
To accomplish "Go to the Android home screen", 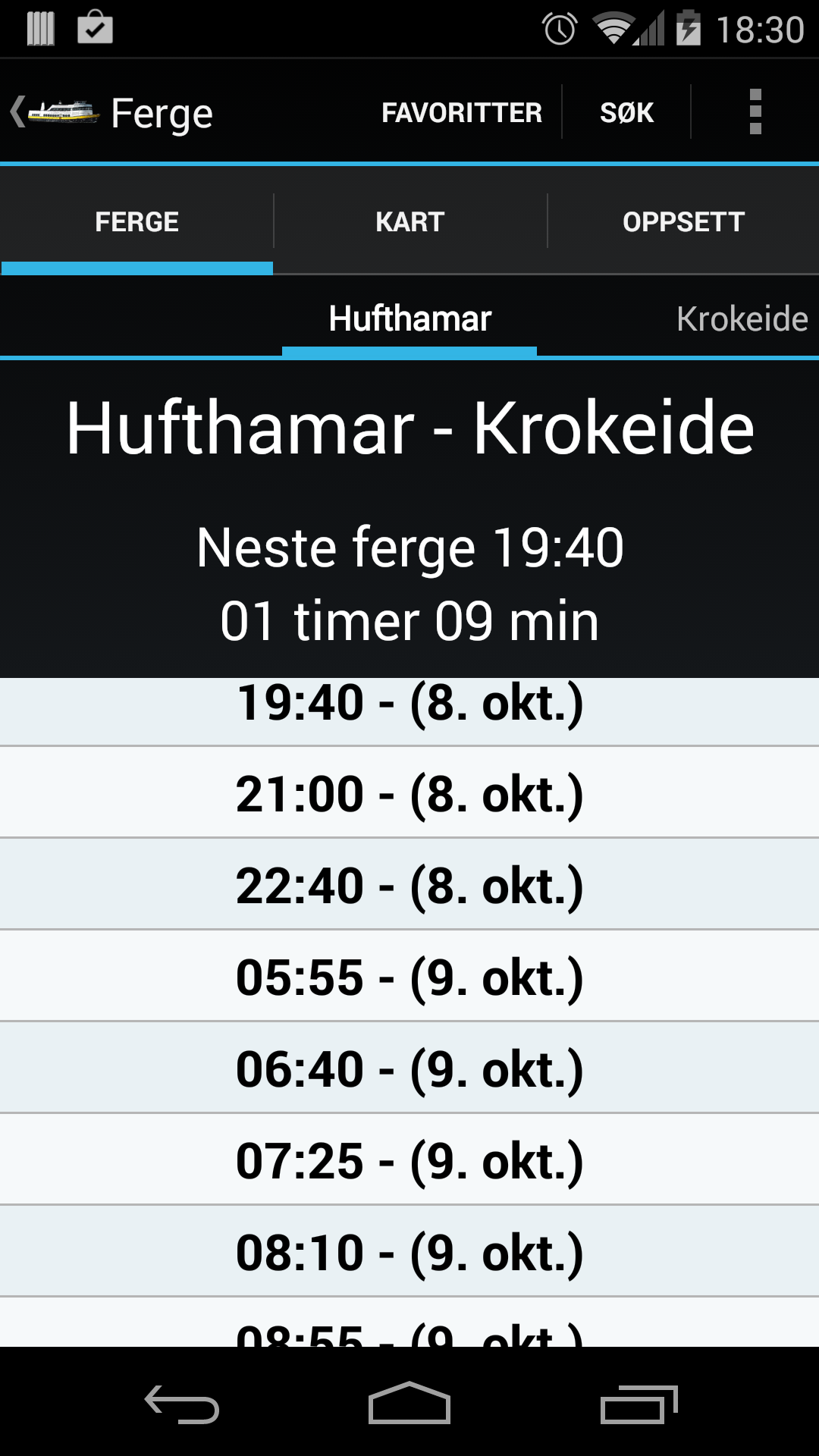I will point(409,1404).
